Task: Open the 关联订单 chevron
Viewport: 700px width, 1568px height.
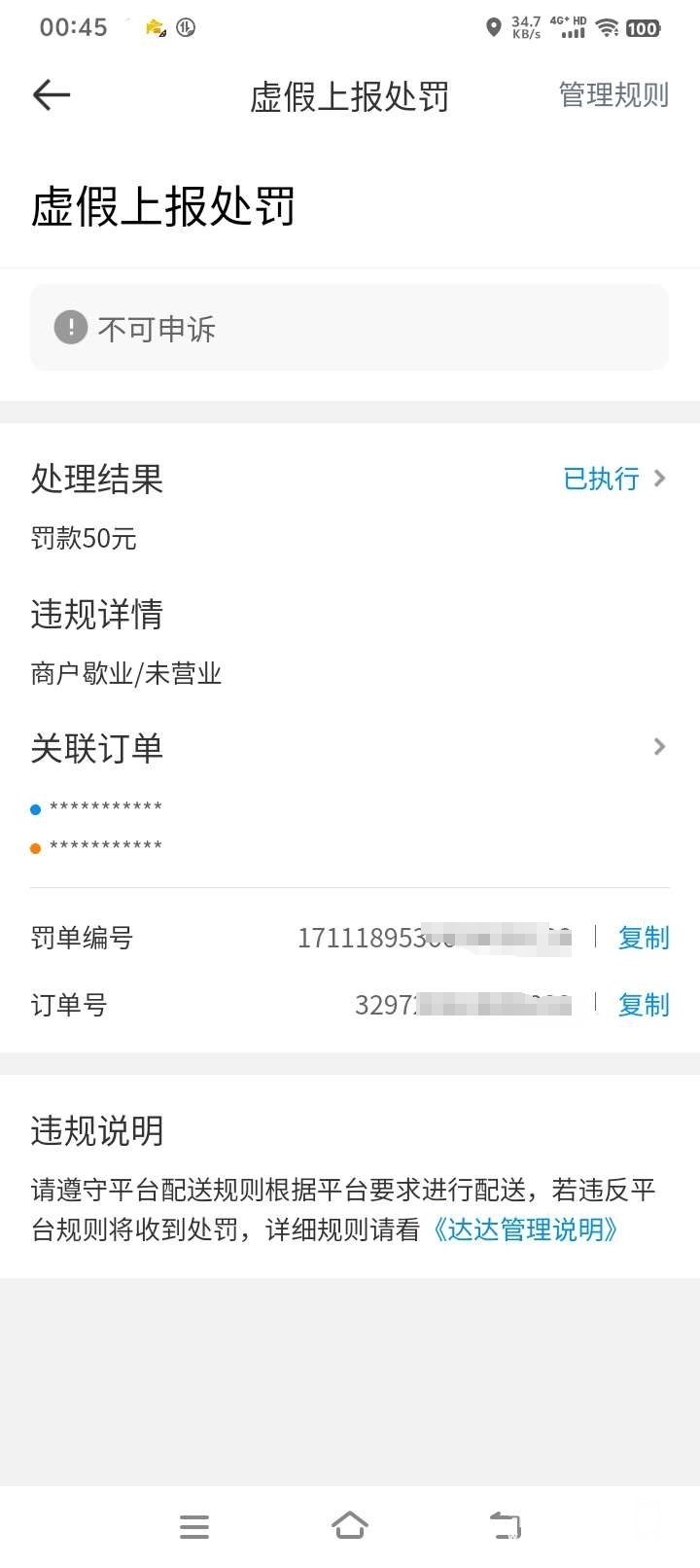Action: pyautogui.click(x=659, y=747)
